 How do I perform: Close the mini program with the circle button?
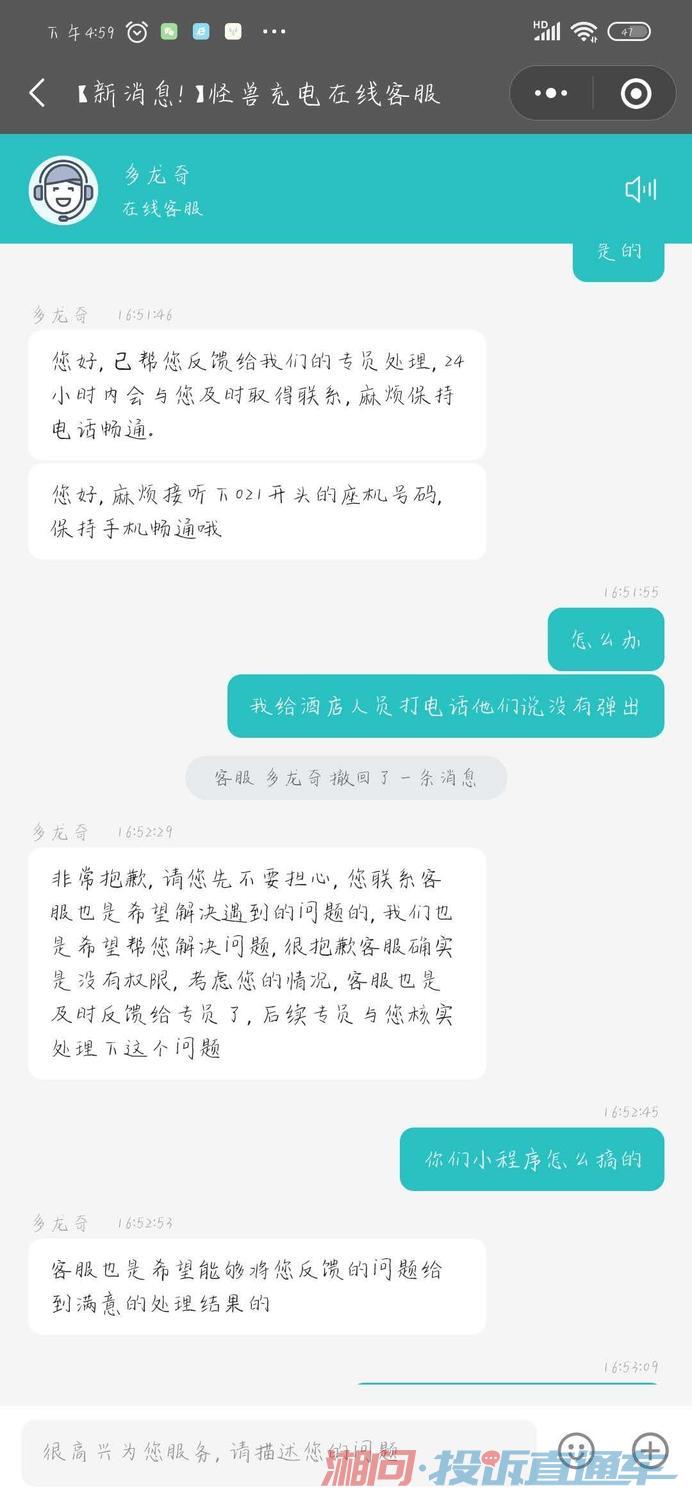click(x=636, y=94)
